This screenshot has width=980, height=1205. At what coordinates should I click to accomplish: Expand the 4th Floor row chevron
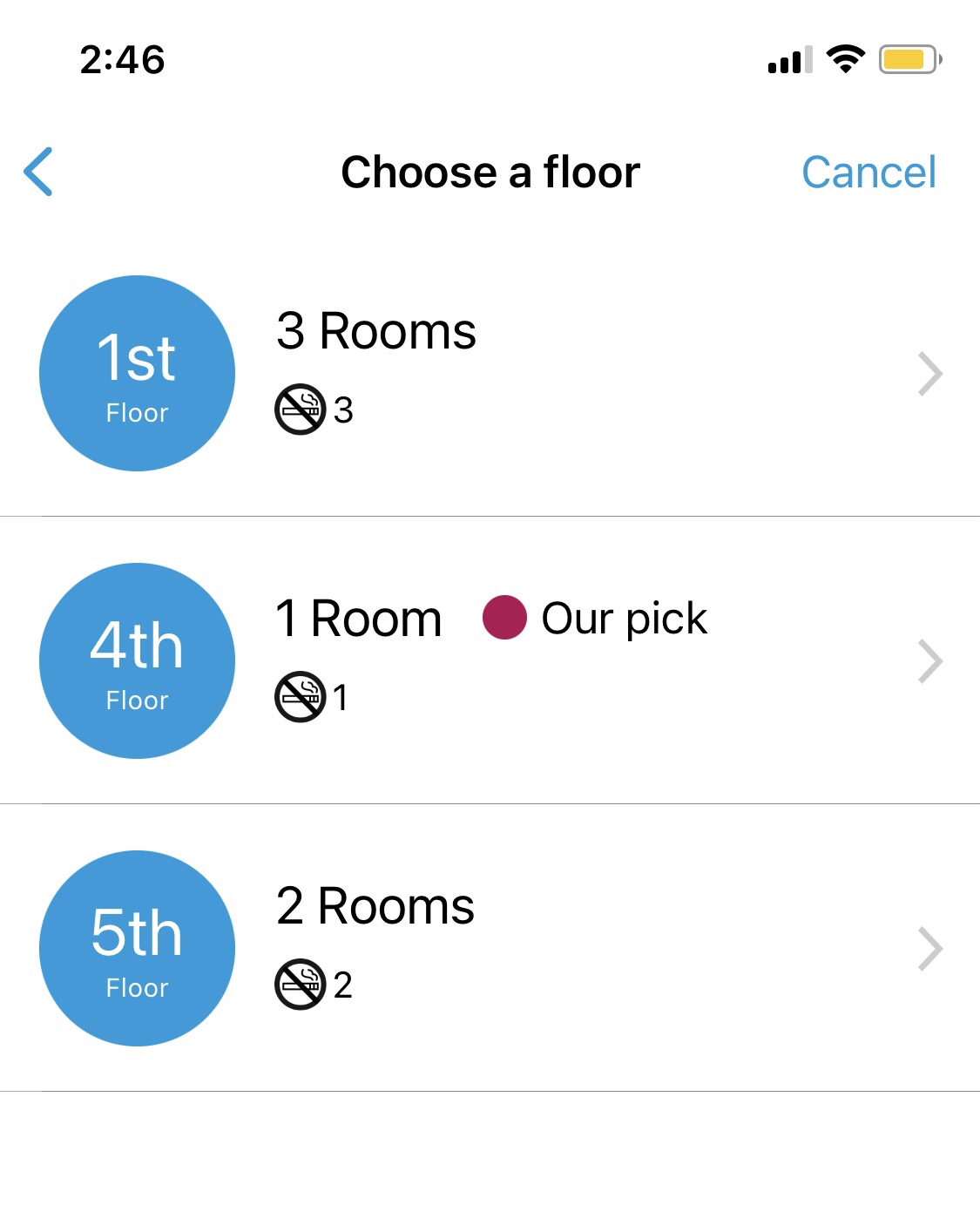click(x=930, y=660)
